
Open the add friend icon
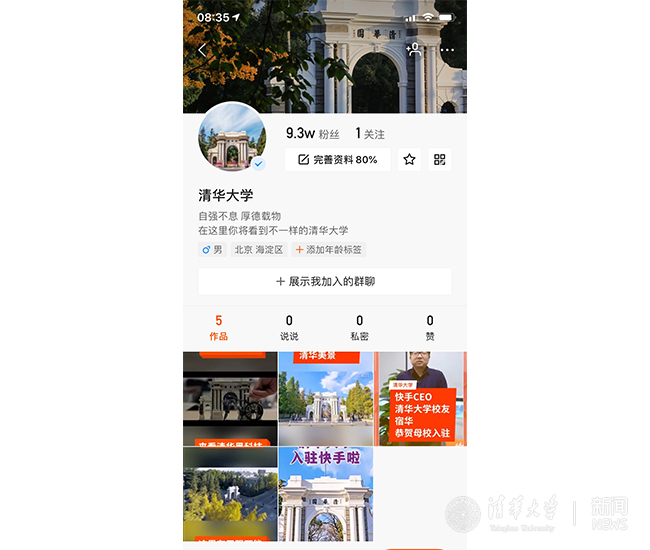(x=414, y=49)
